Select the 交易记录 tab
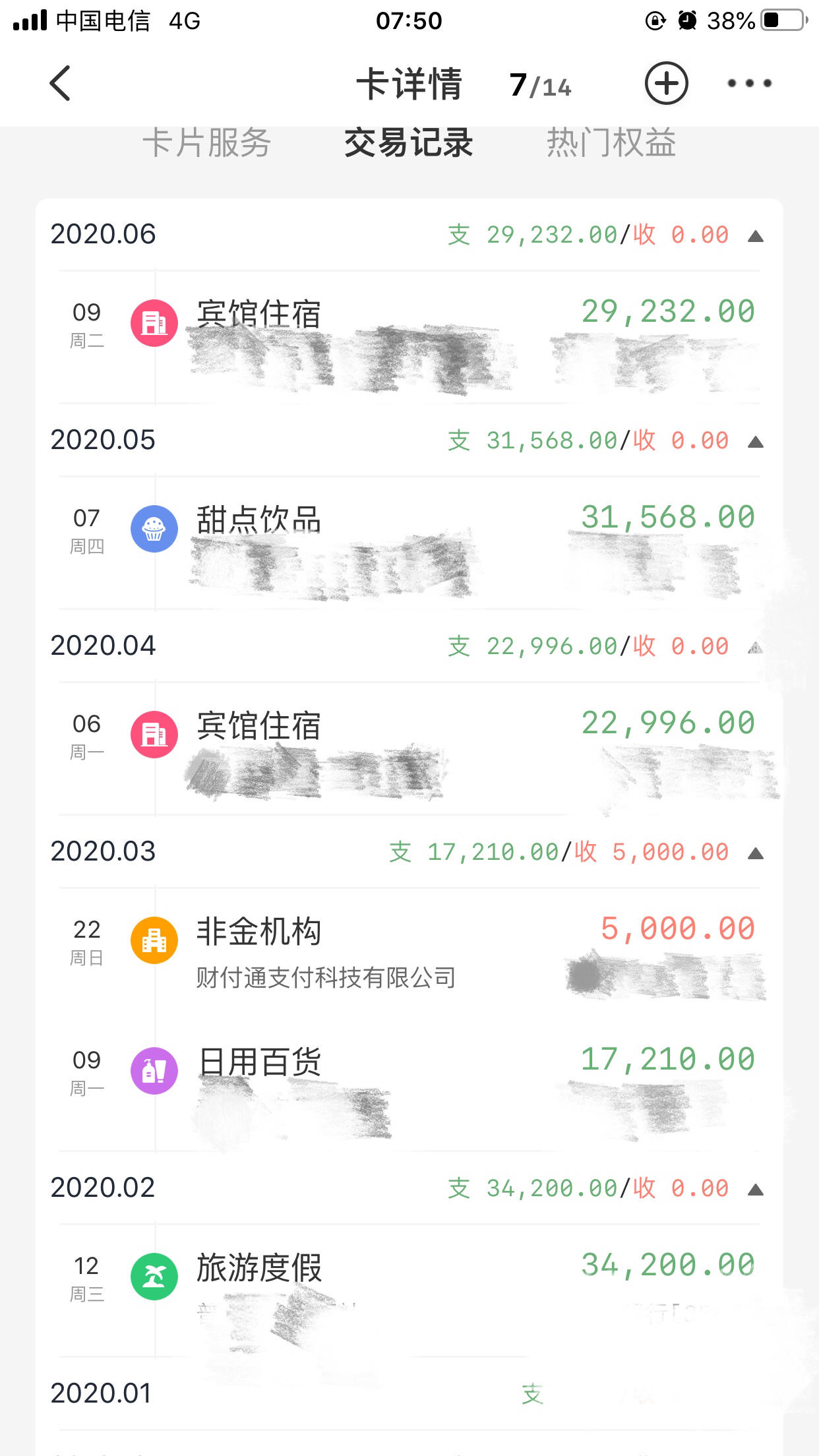819x1456 pixels. point(409,142)
